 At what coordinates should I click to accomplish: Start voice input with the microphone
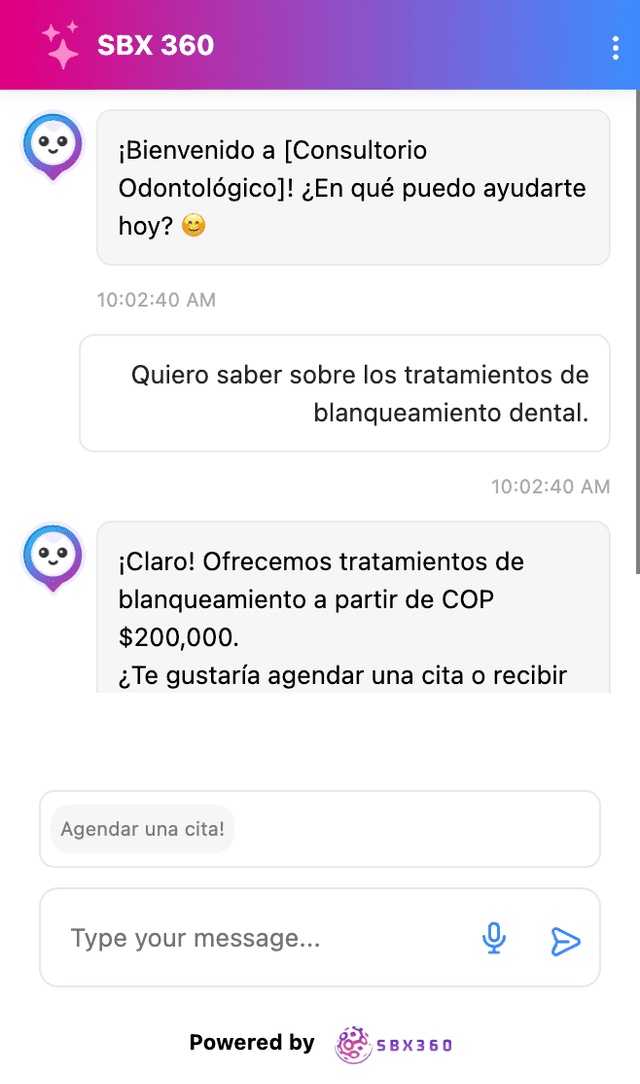click(494, 938)
